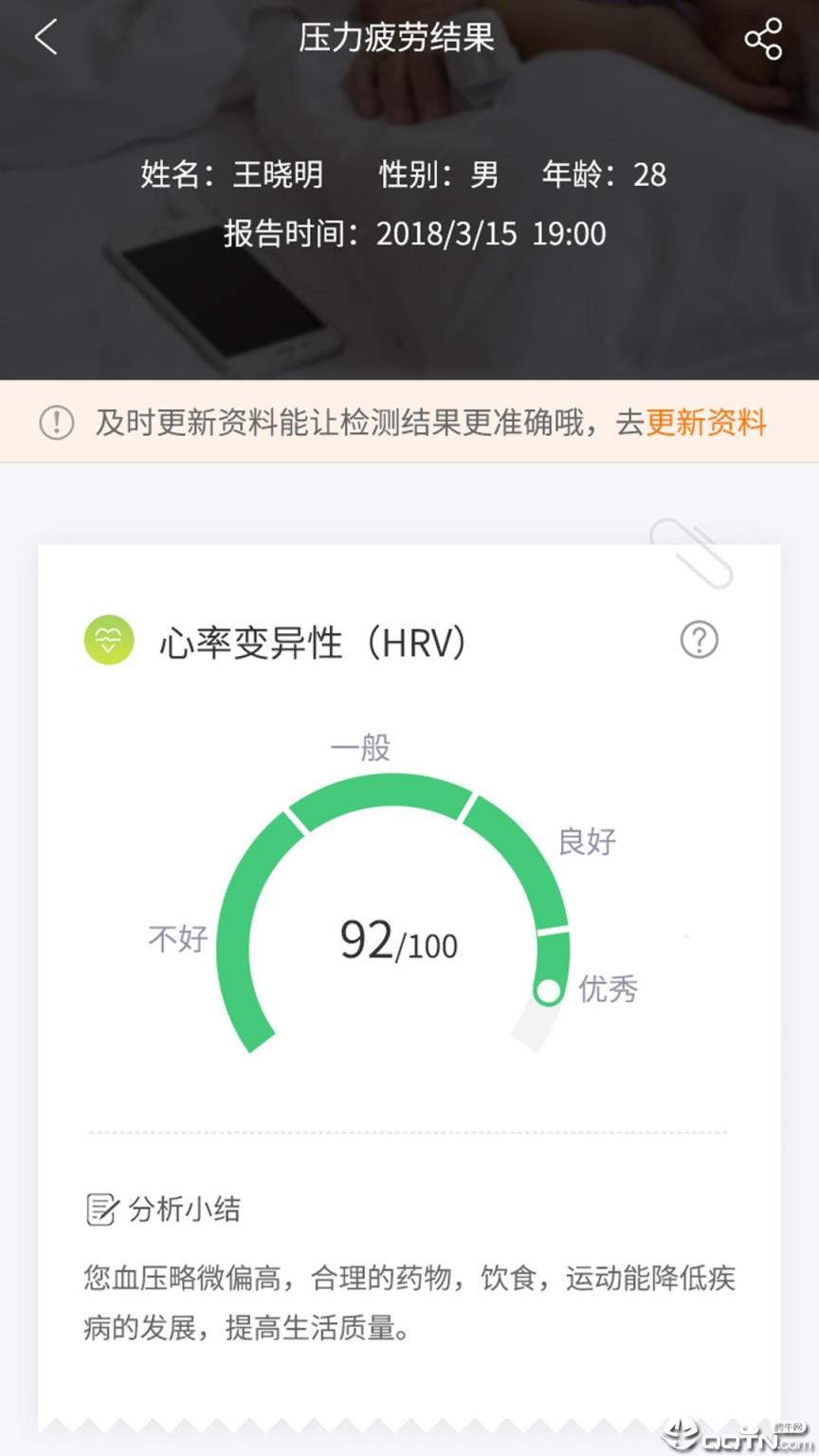Tap the 压力疲劳结果 title

coord(396,38)
